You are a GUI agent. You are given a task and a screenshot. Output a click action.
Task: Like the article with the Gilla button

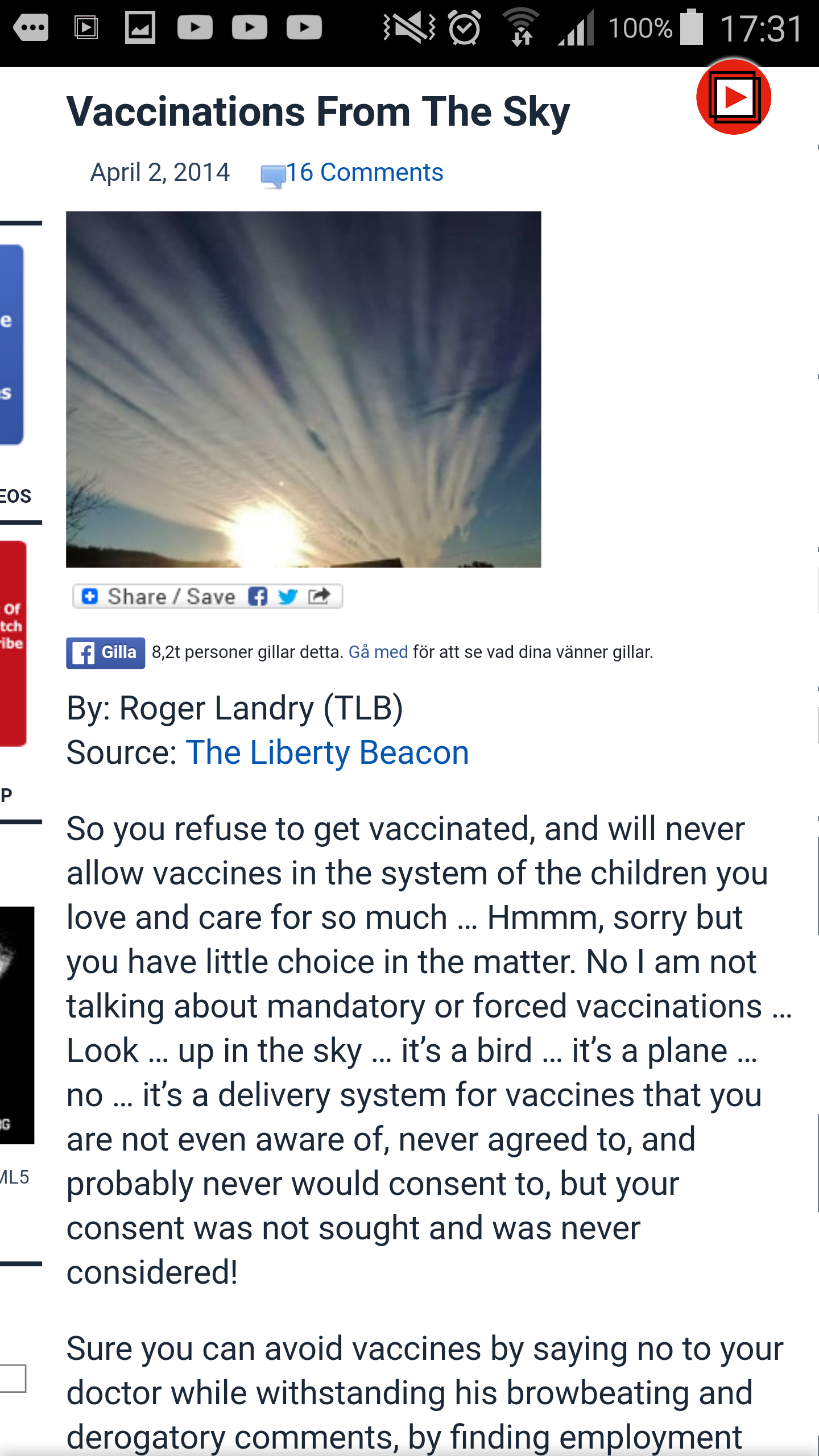[x=106, y=652]
